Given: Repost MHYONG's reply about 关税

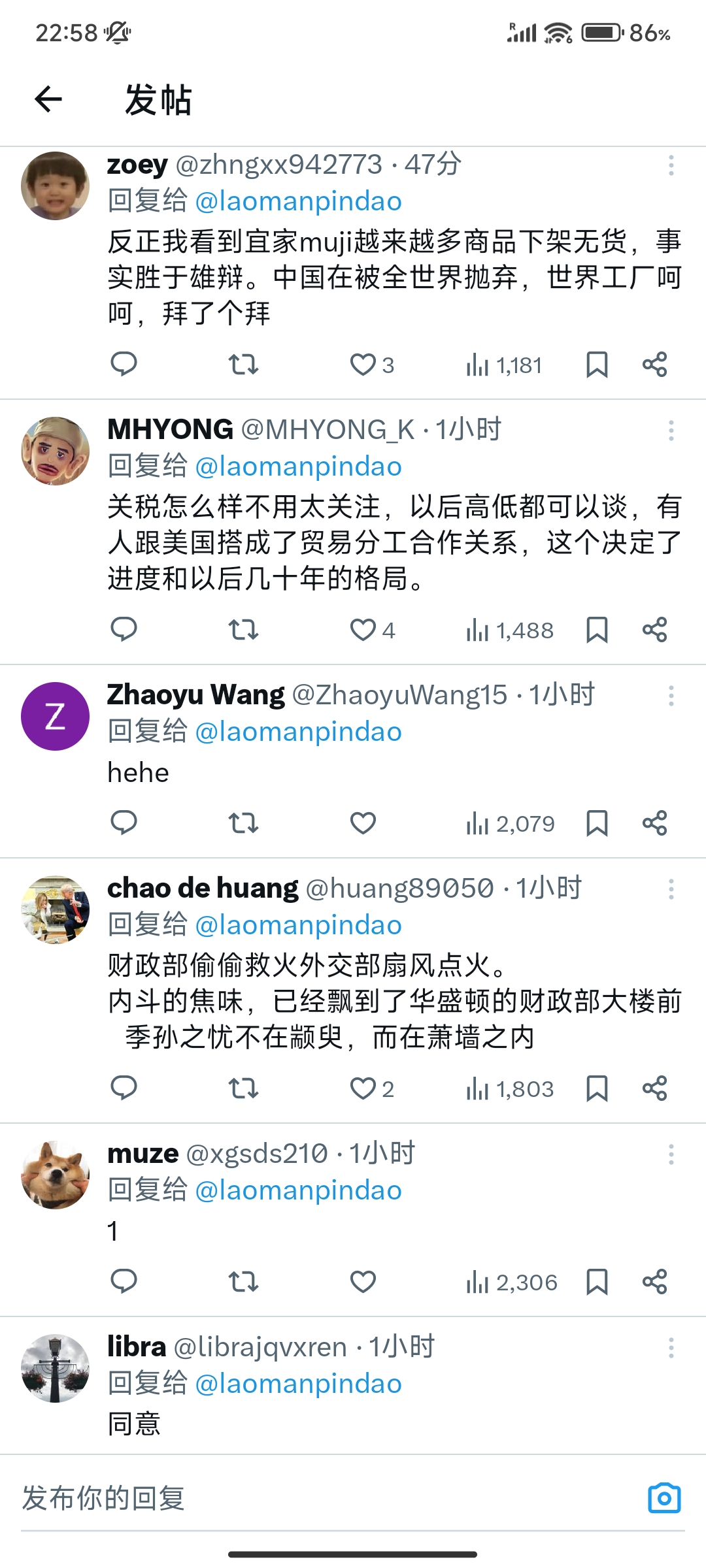Looking at the screenshot, I should [243, 630].
